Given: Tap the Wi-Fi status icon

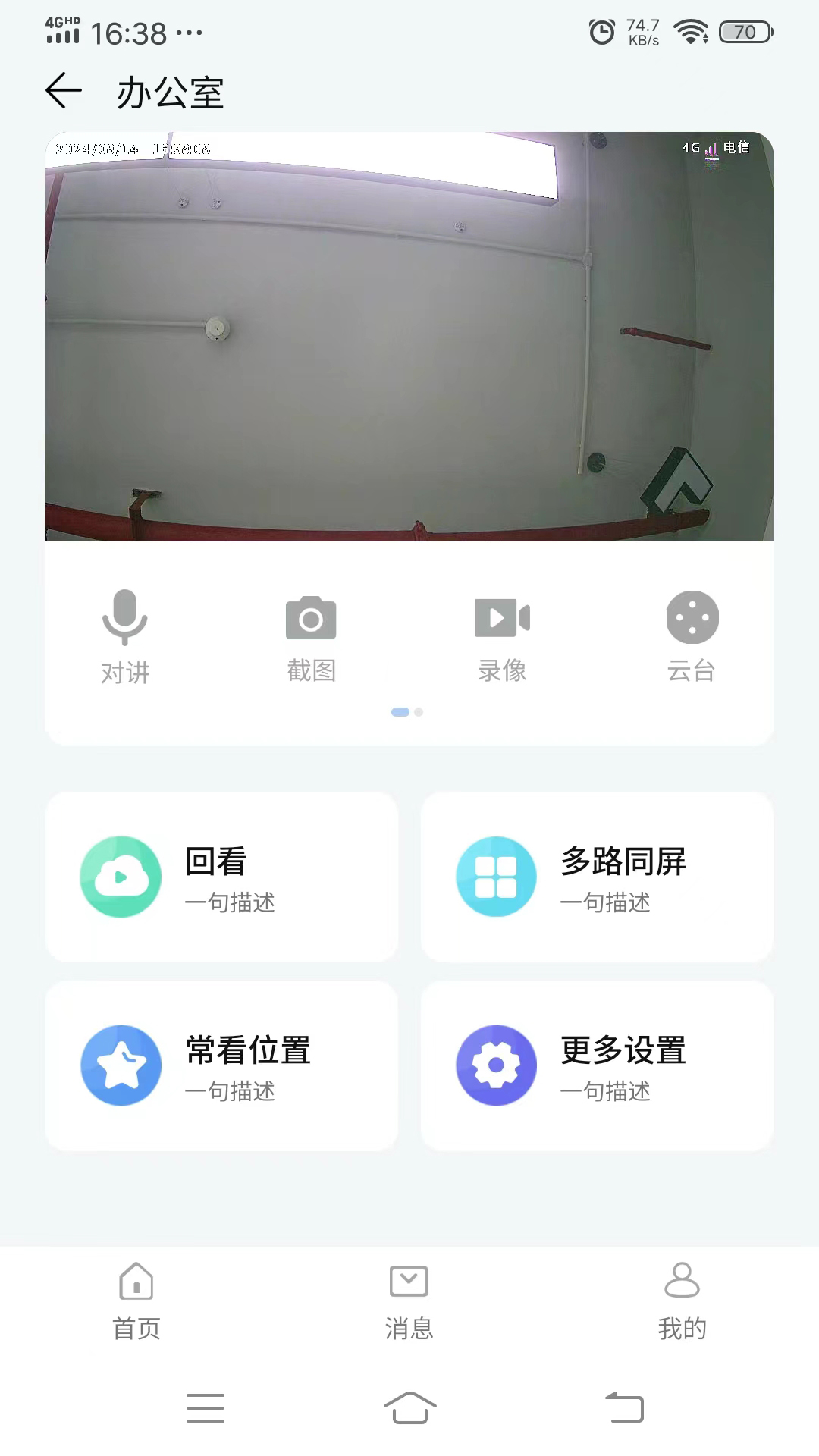Looking at the screenshot, I should pyautogui.click(x=692, y=32).
